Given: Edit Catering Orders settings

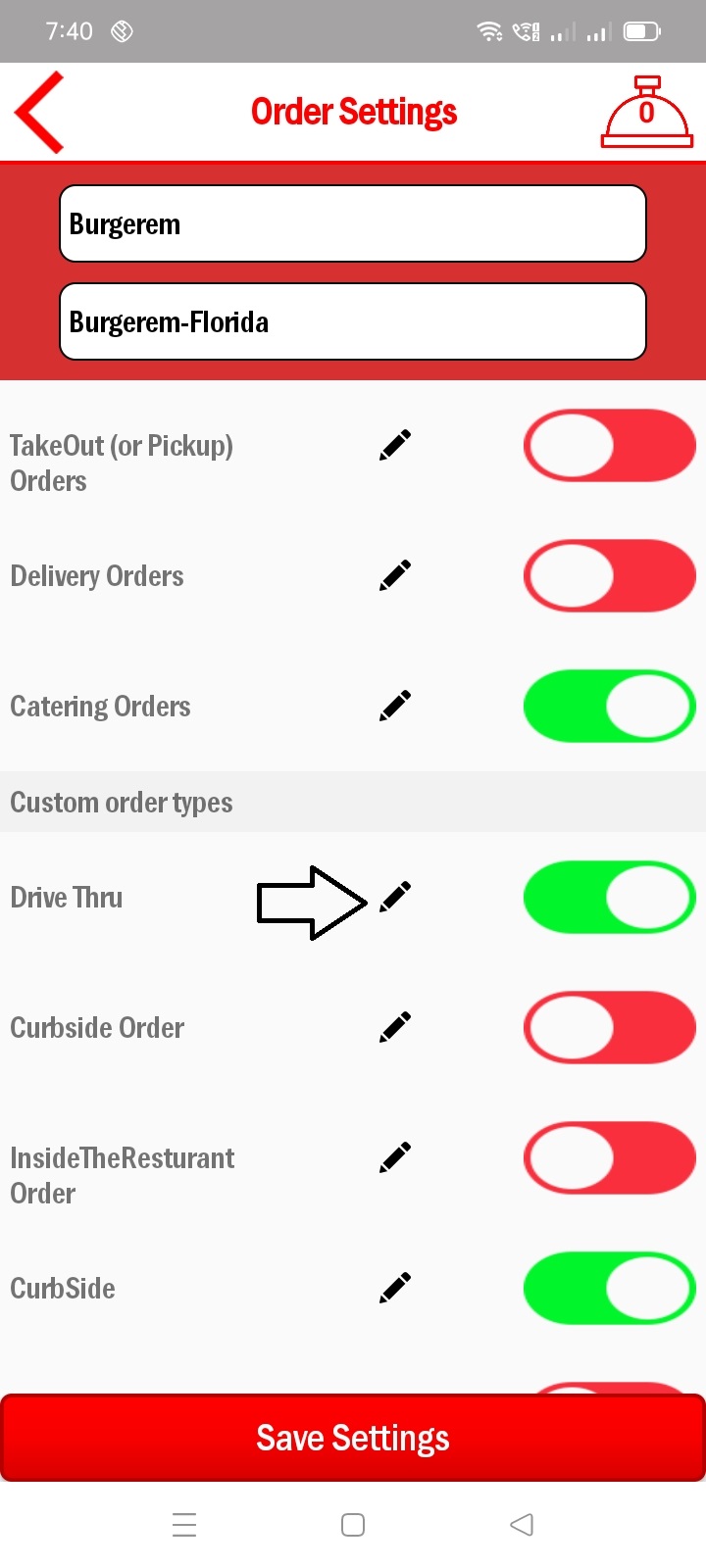Looking at the screenshot, I should click(x=395, y=706).
